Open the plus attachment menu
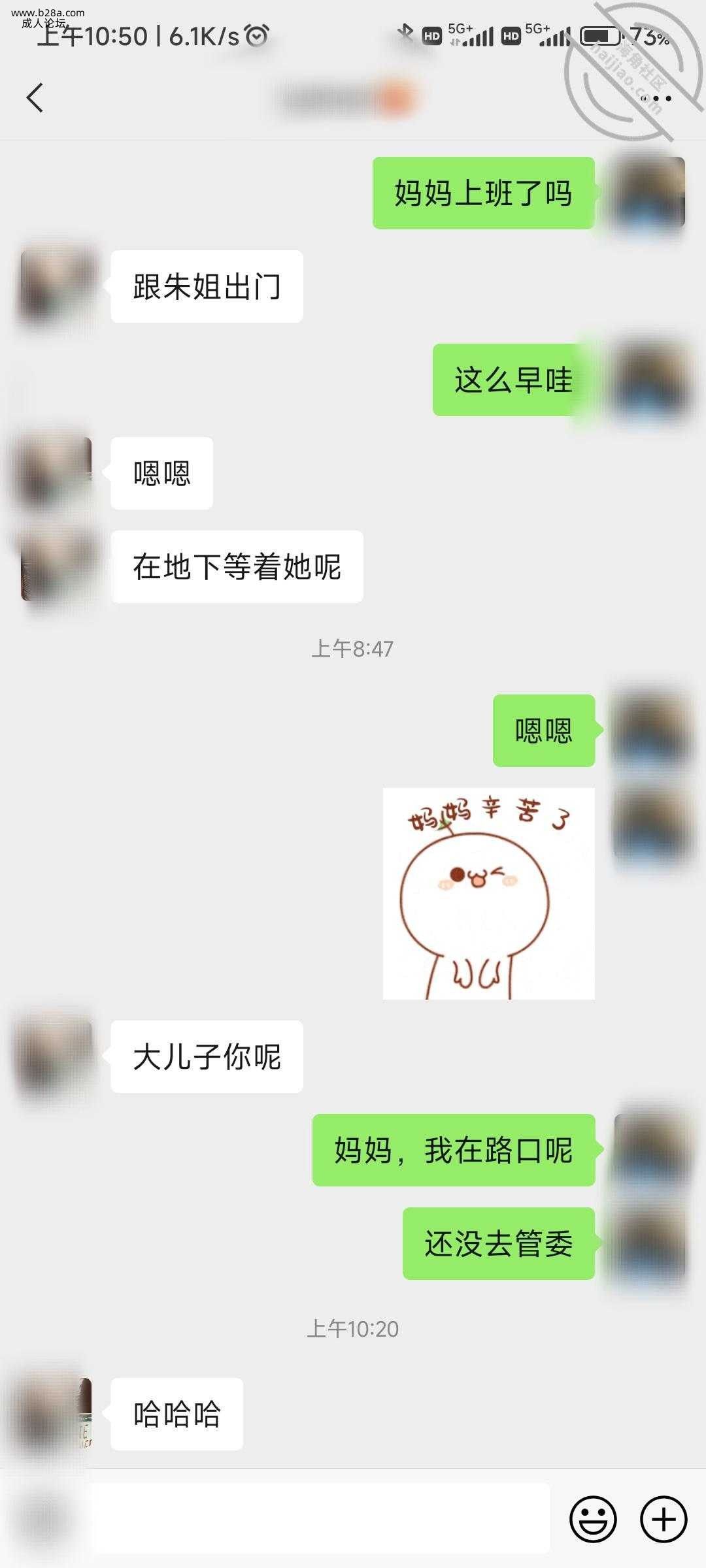The width and height of the screenshot is (706, 1568). click(x=664, y=1519)
